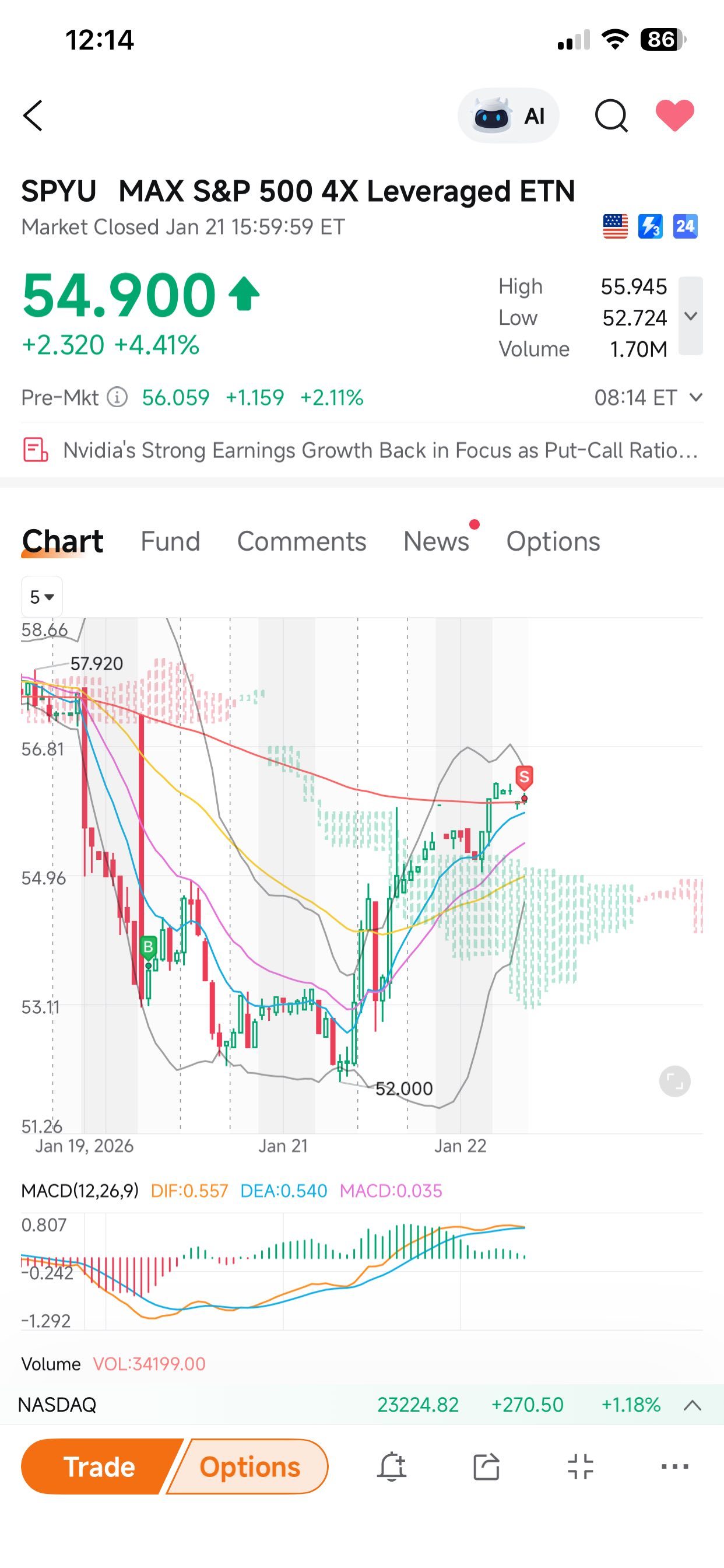This screenshot has height=1568, width=724.
Task: Expand the NASDAQ index bar
Action: pyautogui.click(x=693, y=1405)
